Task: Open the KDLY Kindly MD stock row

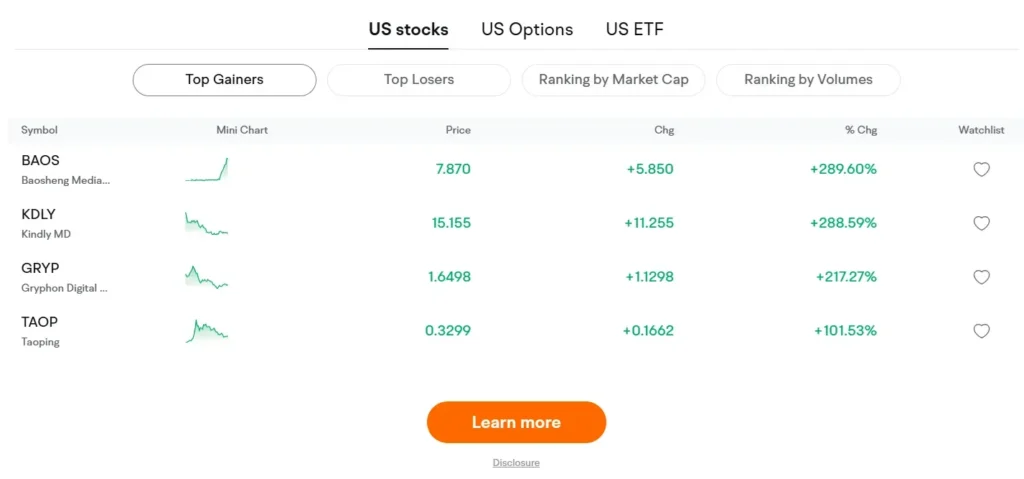Action: (x=46, y=223)
